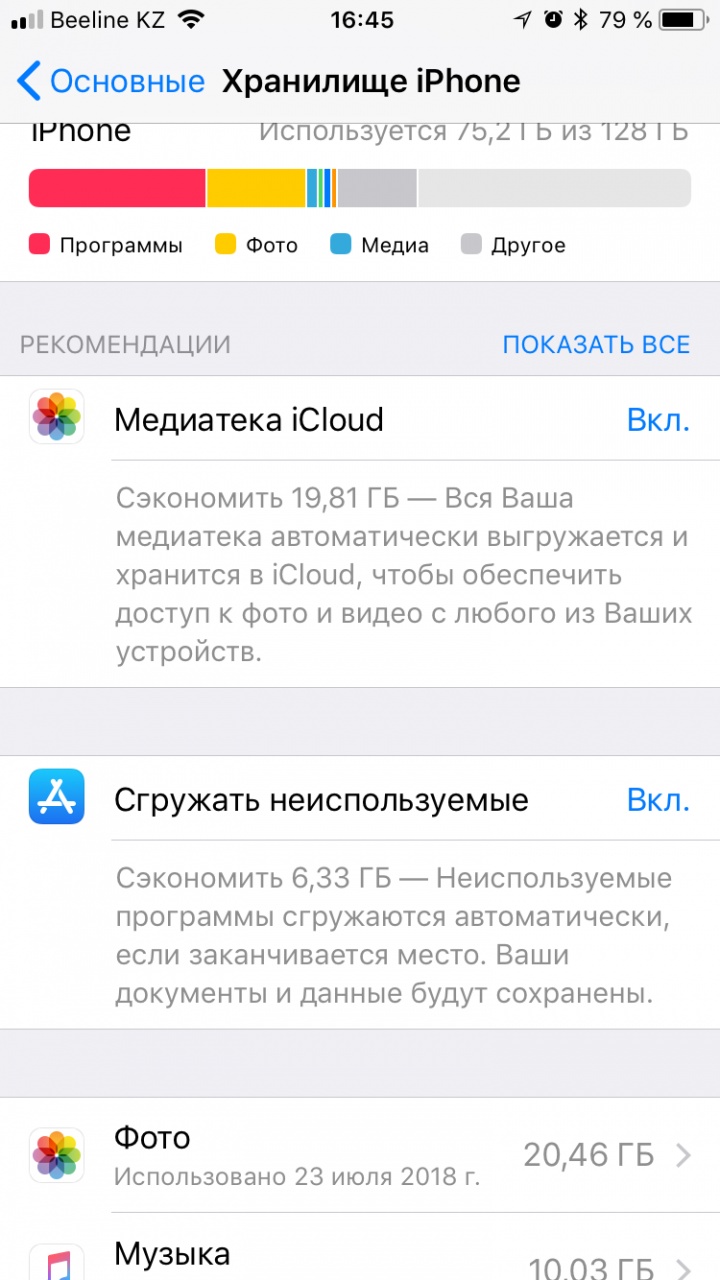This screenshot has height=1280, width=720.
Task: Enable Сгружать неиспользуемые with Вкл.
Action: pyautogui.click(x=658, y=800)
